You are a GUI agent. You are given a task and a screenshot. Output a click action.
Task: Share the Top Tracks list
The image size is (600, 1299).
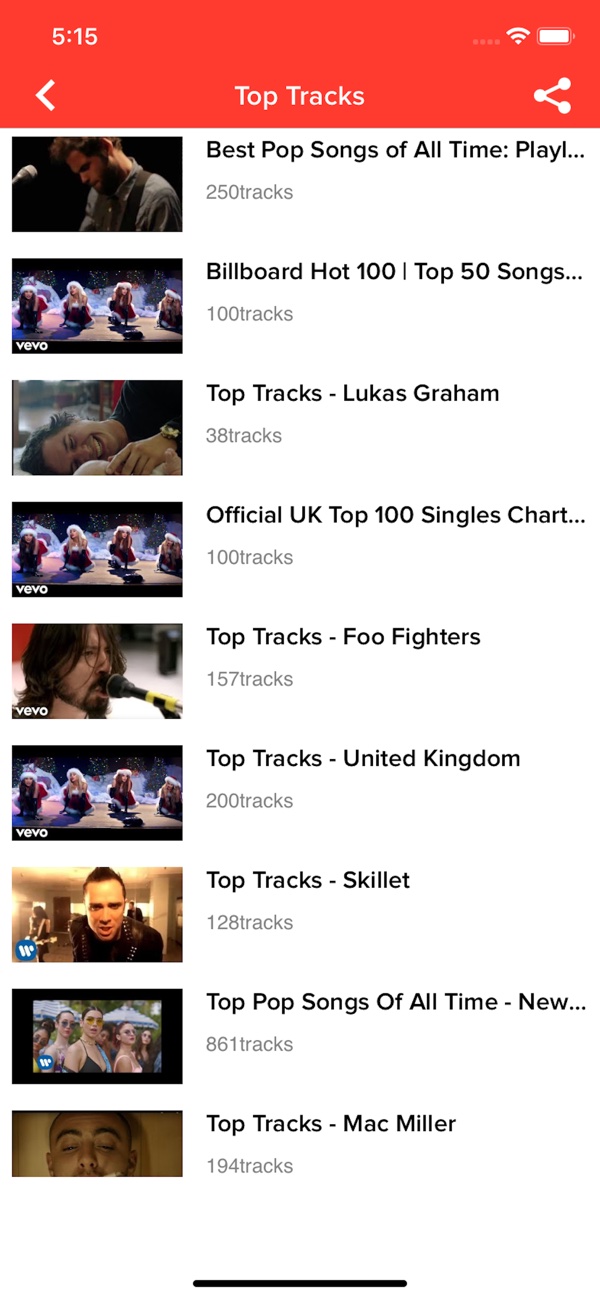click(552, 96)
